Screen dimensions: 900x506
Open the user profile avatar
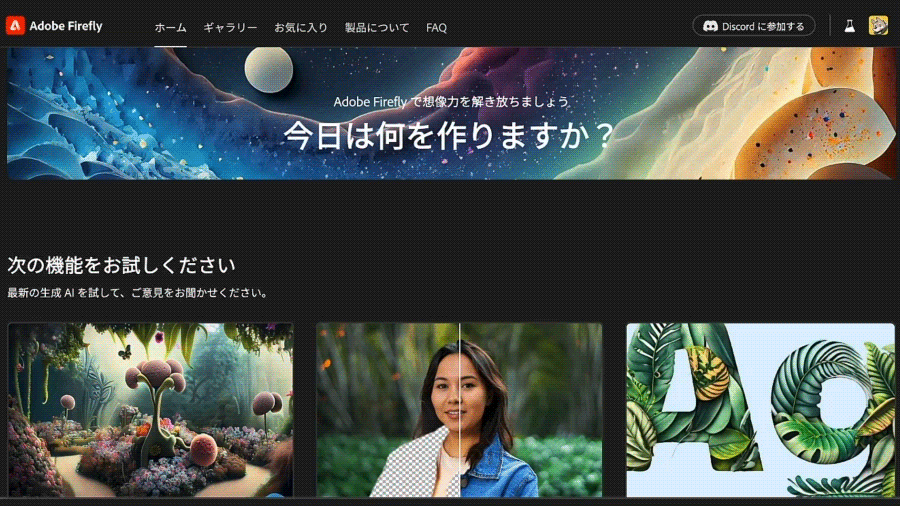click(878, 26)
